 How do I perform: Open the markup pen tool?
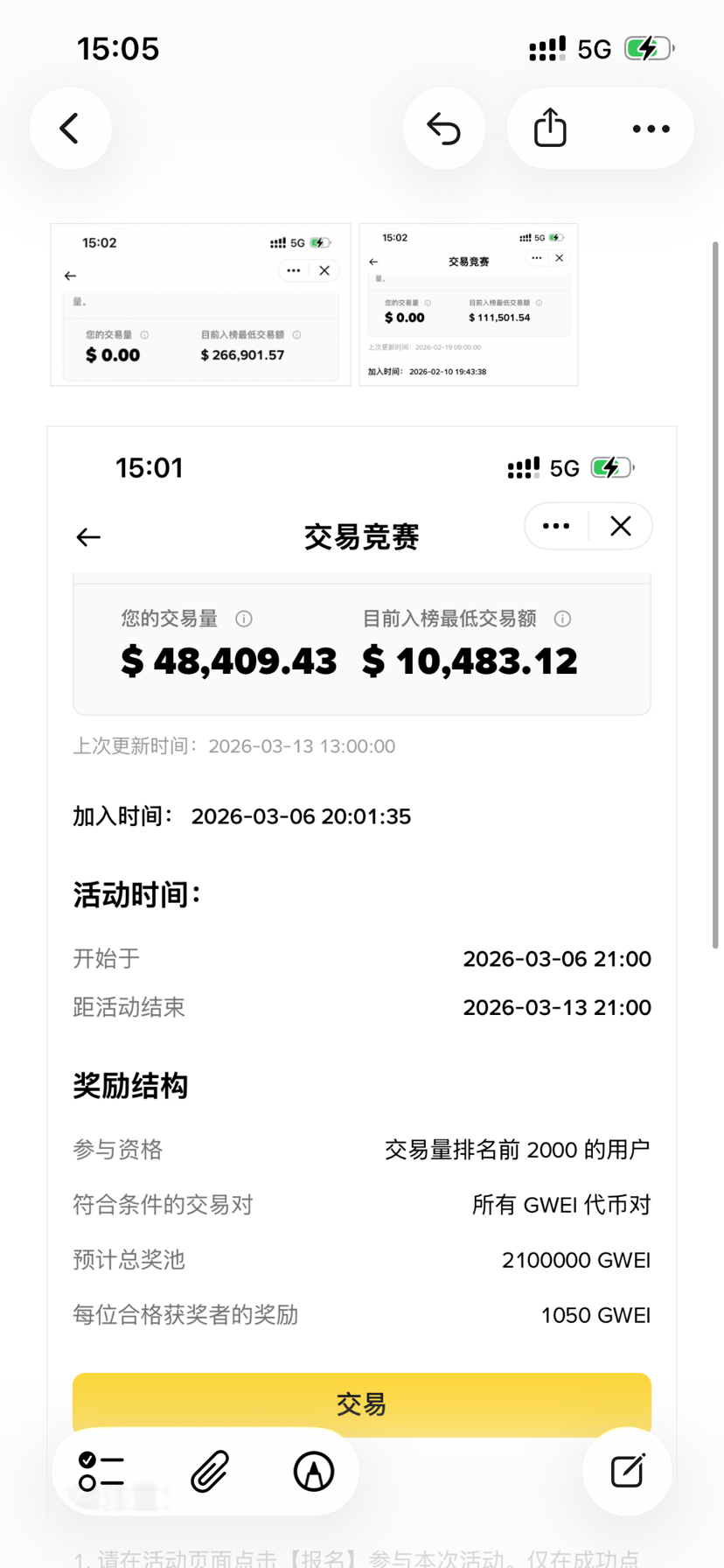tap(314, 1471)
